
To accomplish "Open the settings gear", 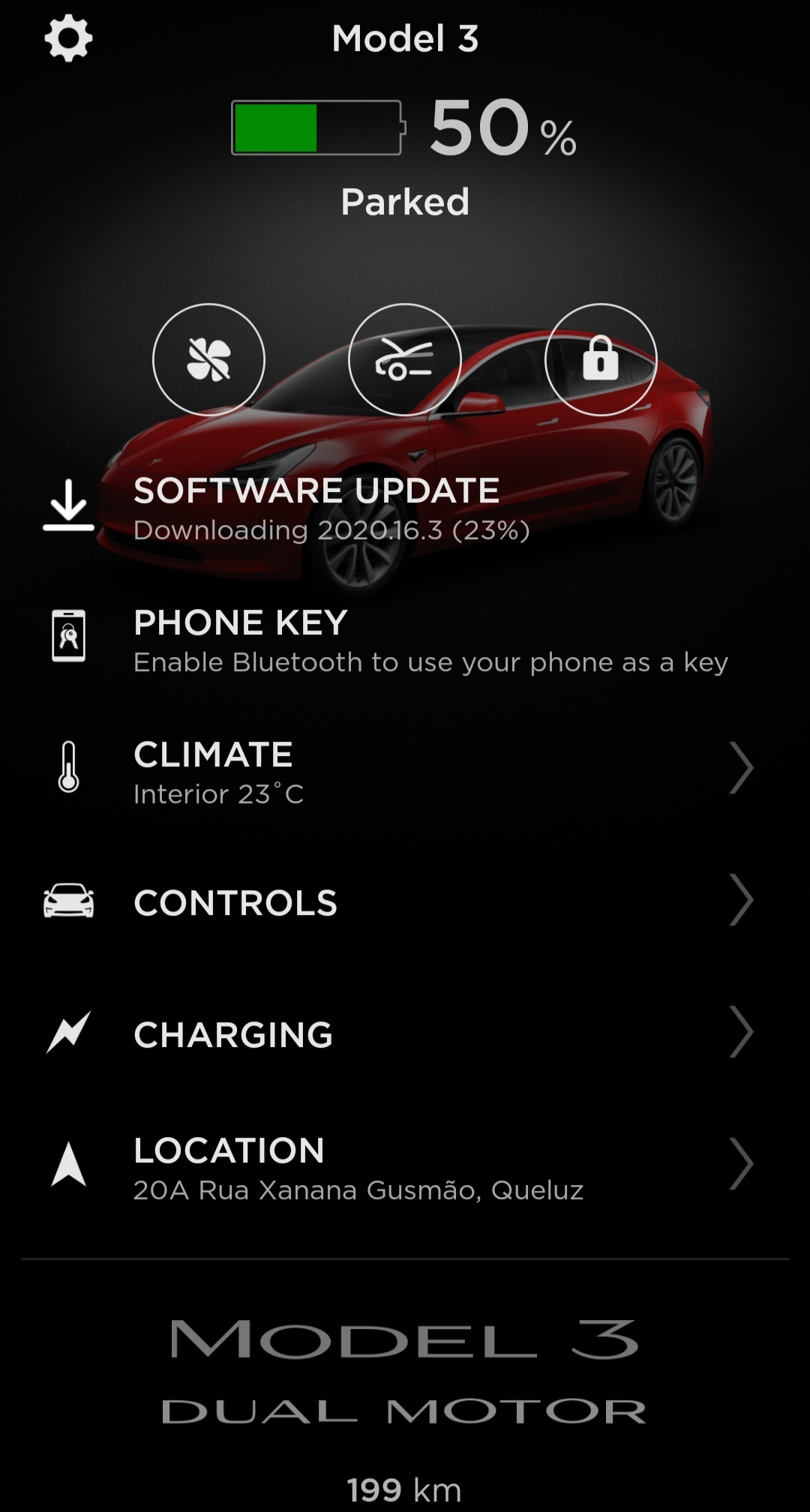I will click(x=68, y=38).
